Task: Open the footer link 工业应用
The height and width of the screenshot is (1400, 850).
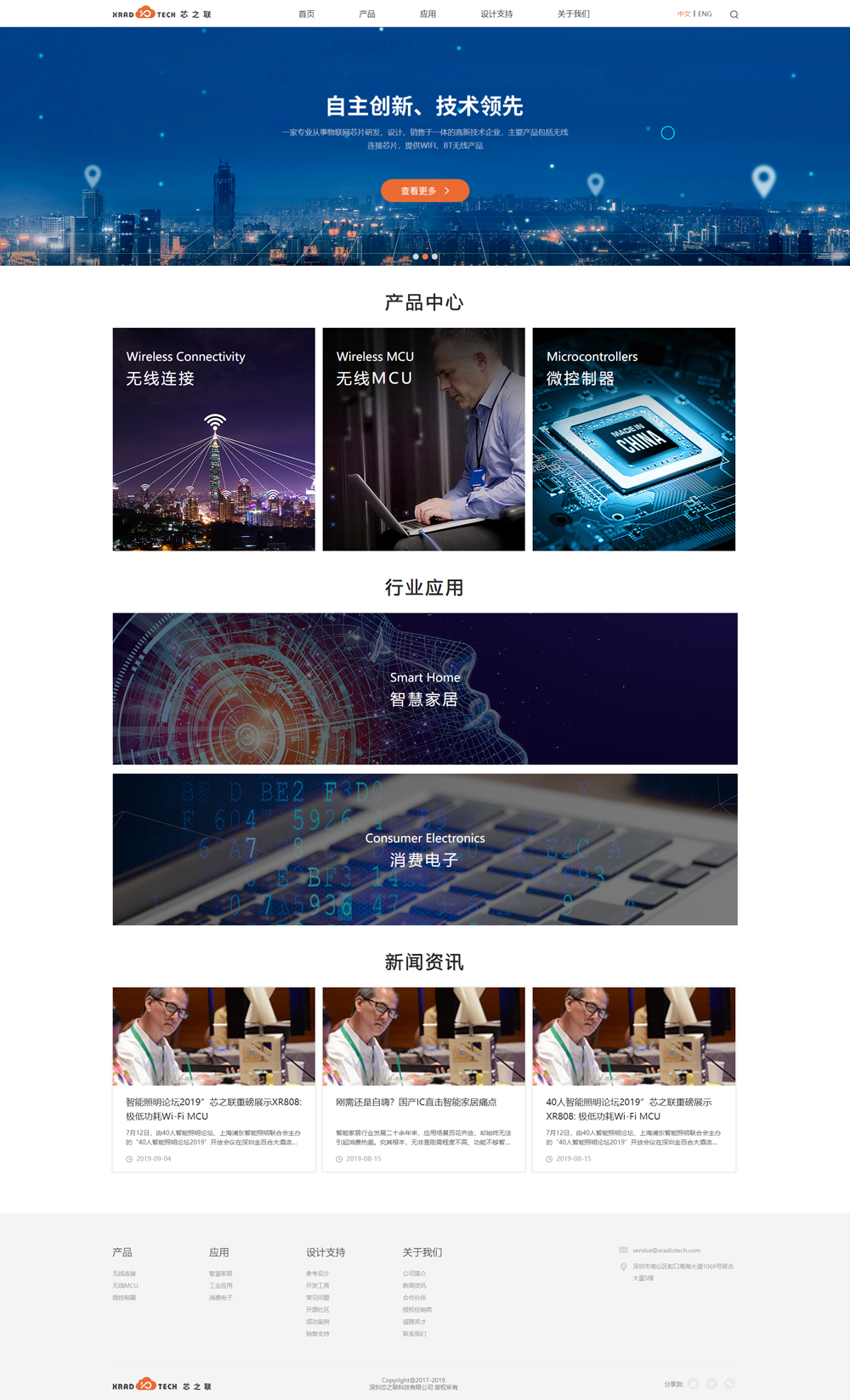Action: pos(221,1285)
